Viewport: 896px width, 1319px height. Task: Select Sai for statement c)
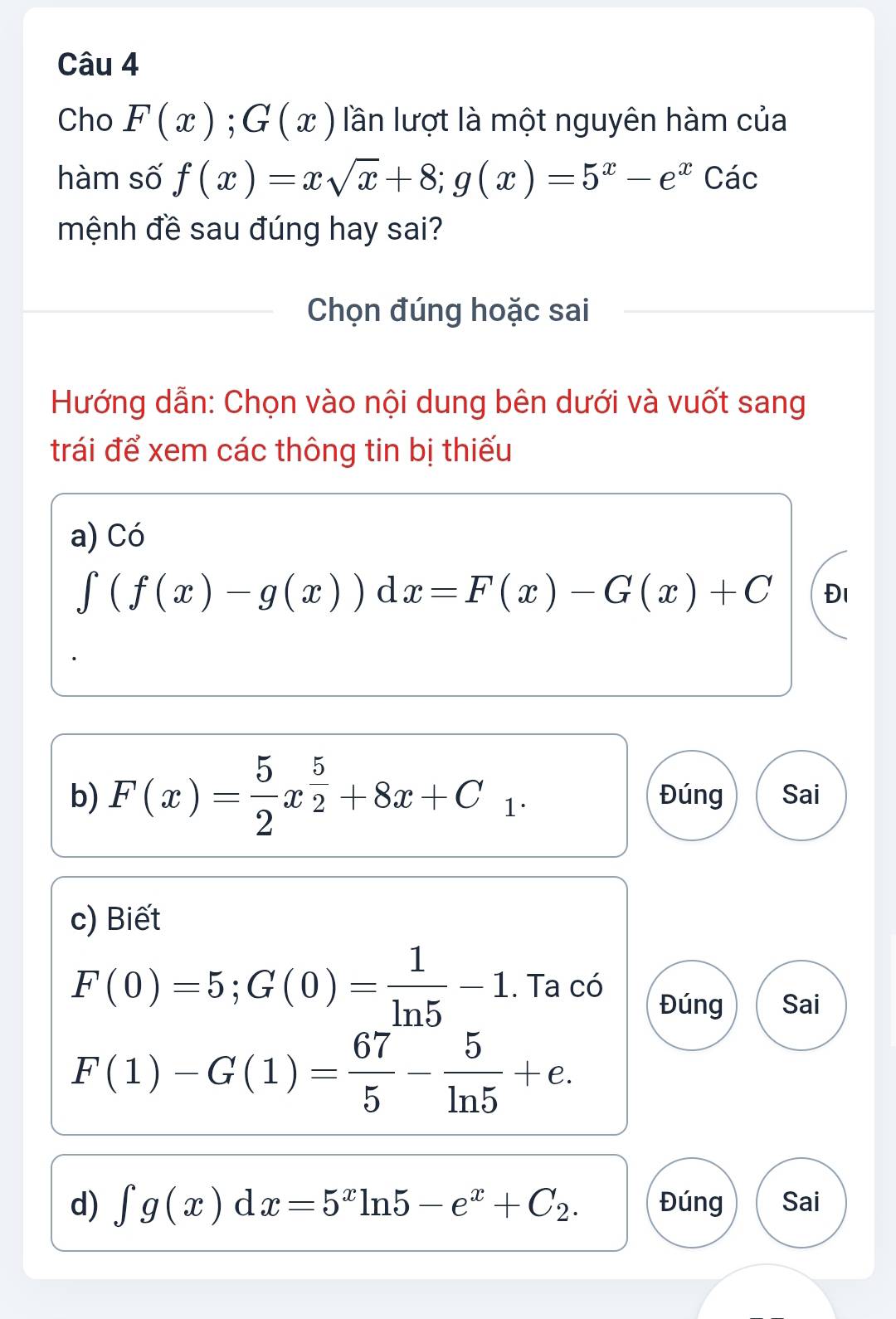[x=800, y=1005]
